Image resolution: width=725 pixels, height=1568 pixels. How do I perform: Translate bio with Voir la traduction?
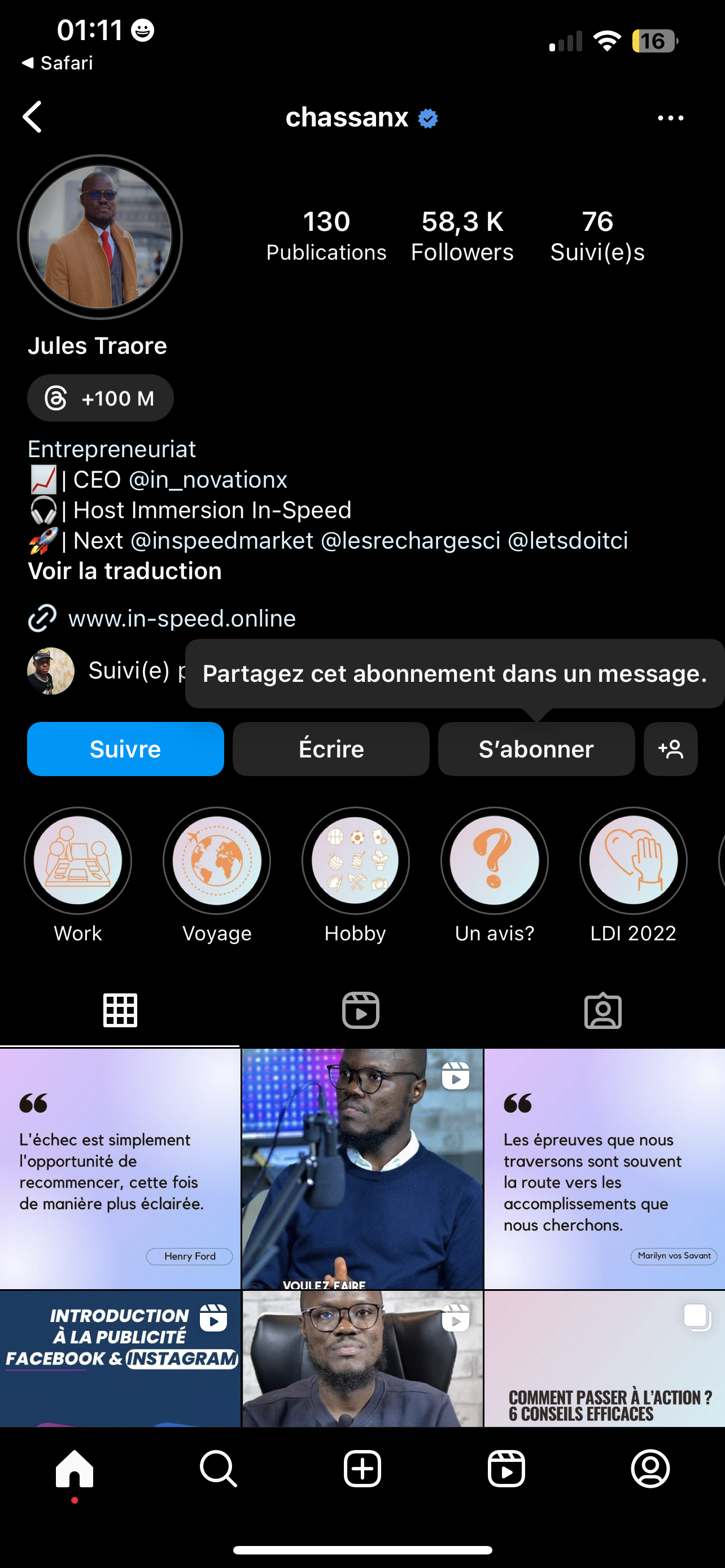pyautogui.click(x=125, y=571)
